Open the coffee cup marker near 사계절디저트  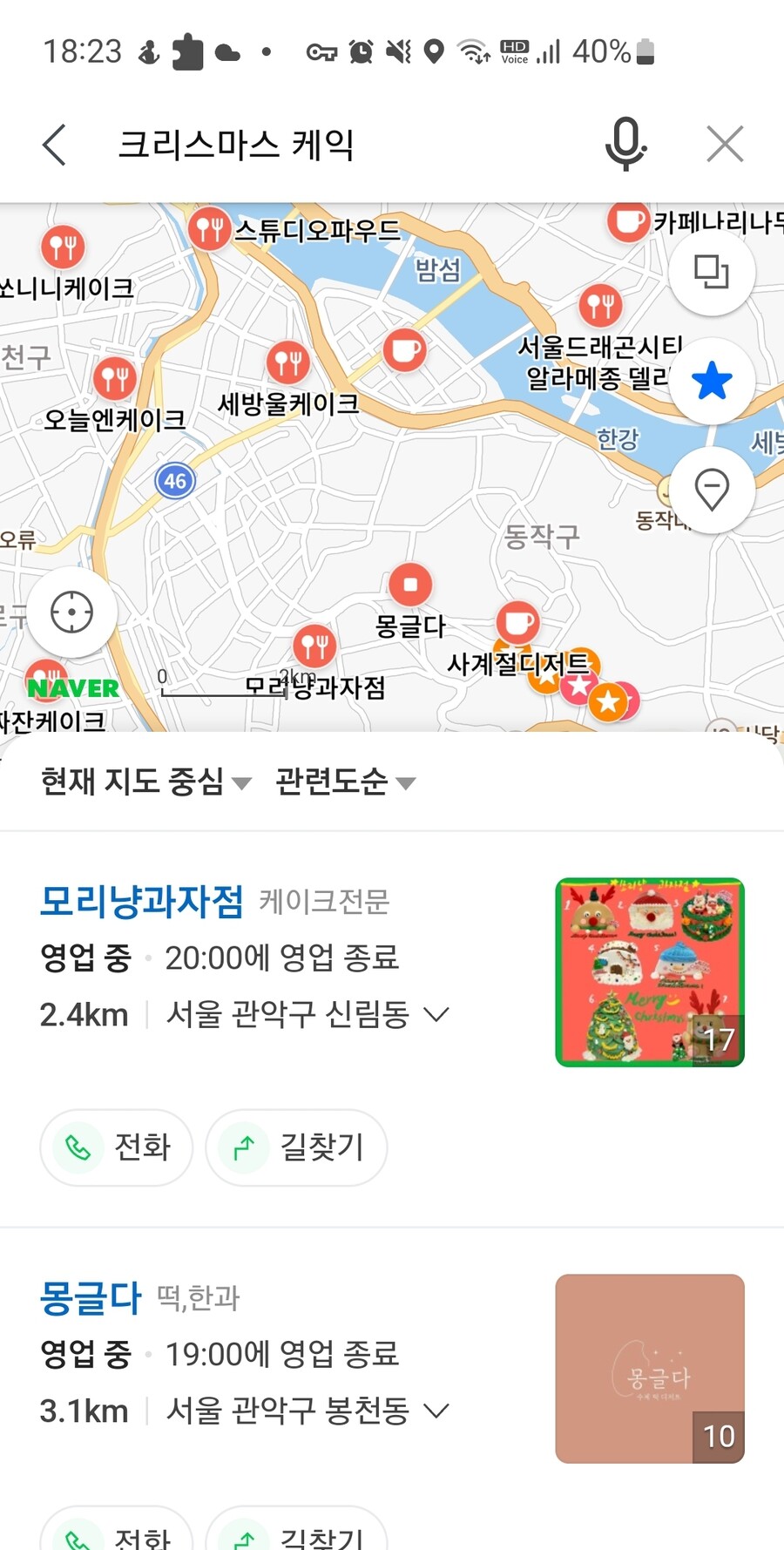point(517,623)
